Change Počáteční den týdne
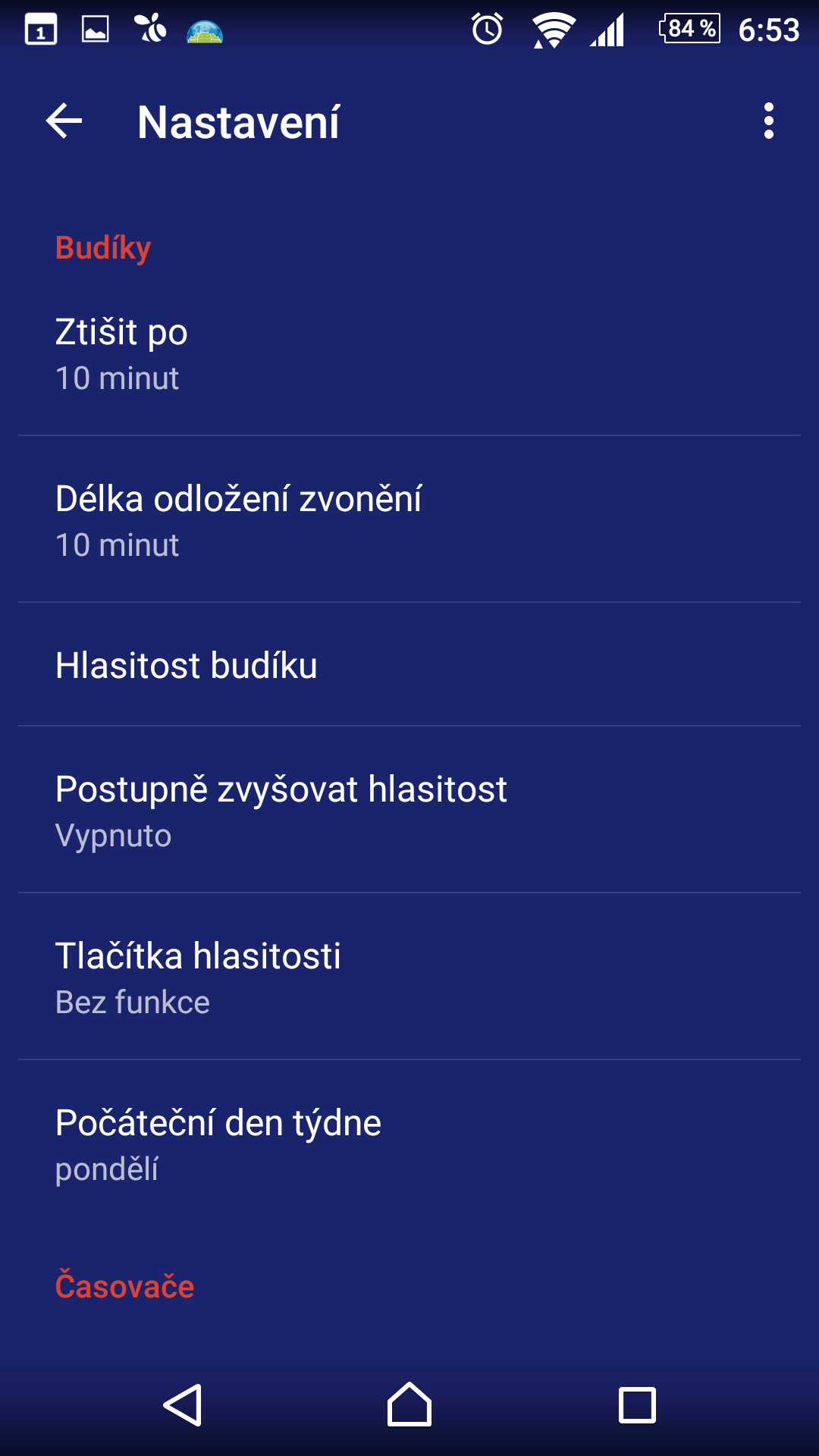 pyautogui.click(x=409, y=1144)
